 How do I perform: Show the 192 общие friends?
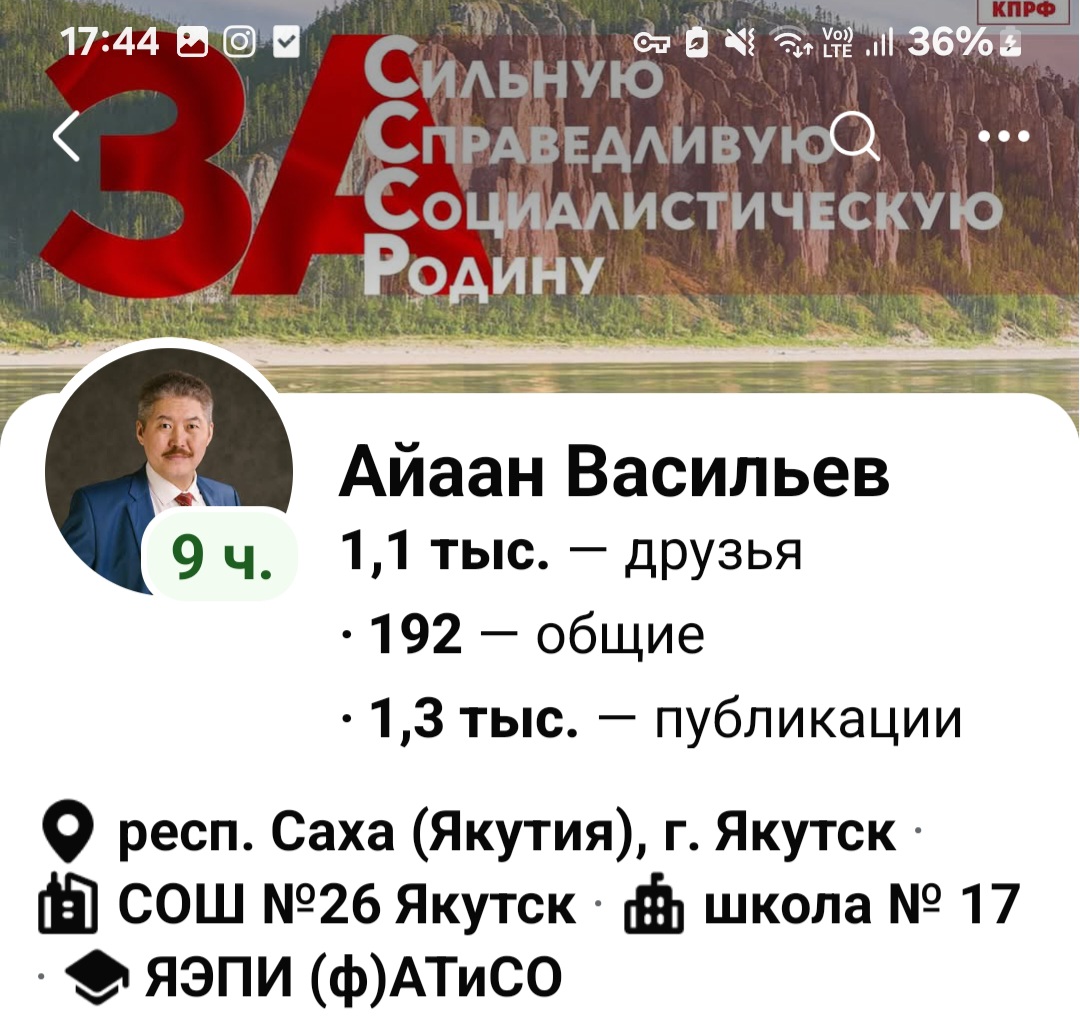[530, 634]
